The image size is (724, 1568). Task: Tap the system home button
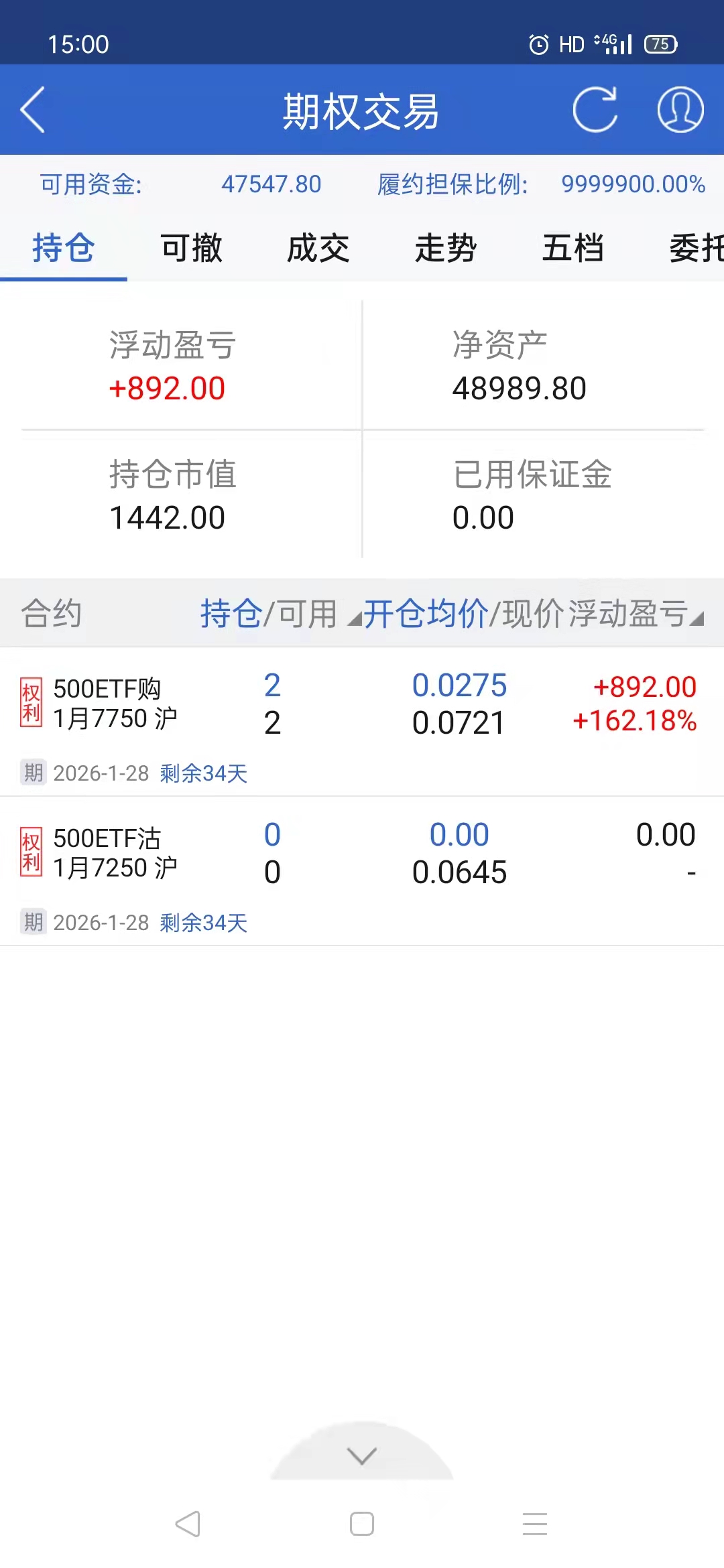point(362,1524)
